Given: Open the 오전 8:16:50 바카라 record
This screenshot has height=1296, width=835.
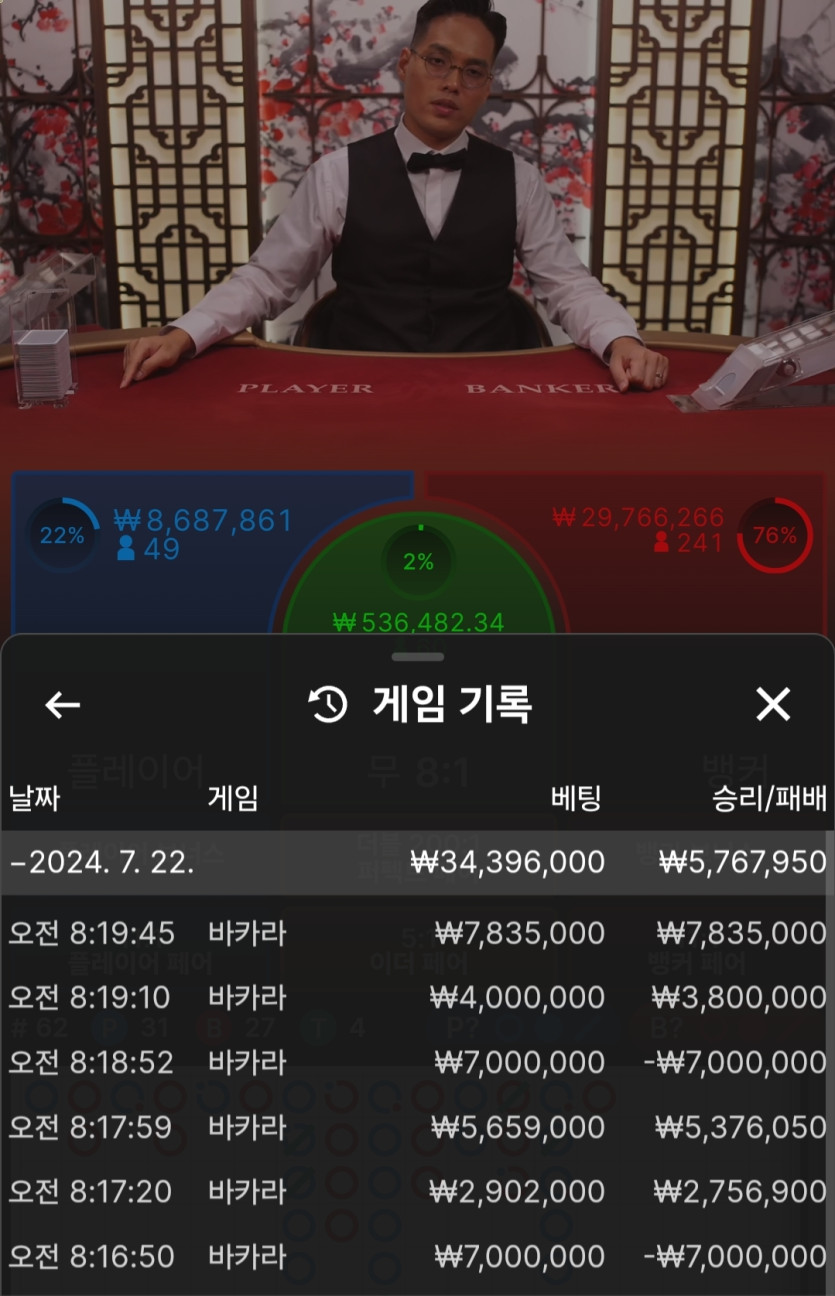Looking at the screenshot, I should click(417, 1256).
